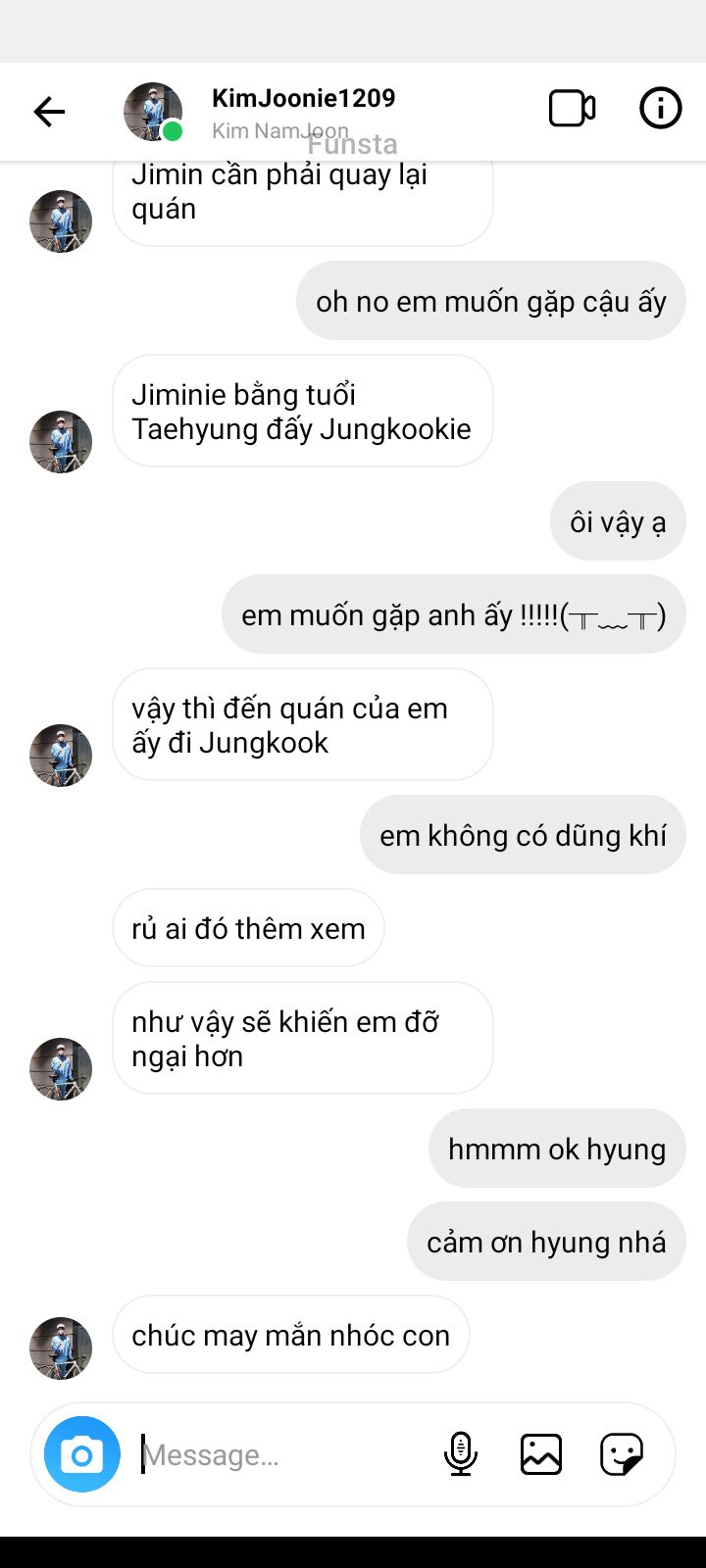Image resolution: width=706 pixels, height=1568 pixels.
Task: Record a voice message with the microphone
Action: (x=460, y=1453)
